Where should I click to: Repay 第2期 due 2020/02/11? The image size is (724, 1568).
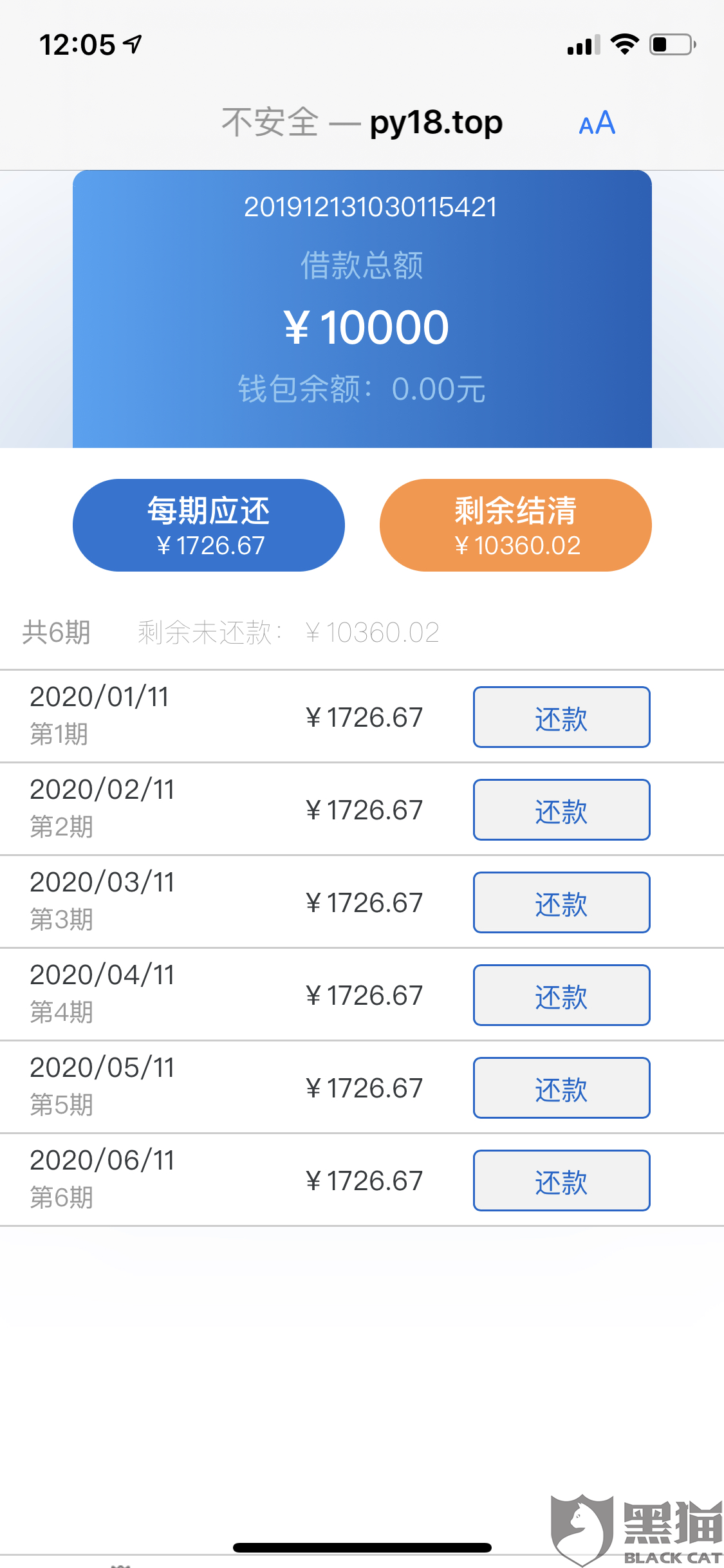click(561, 810)
